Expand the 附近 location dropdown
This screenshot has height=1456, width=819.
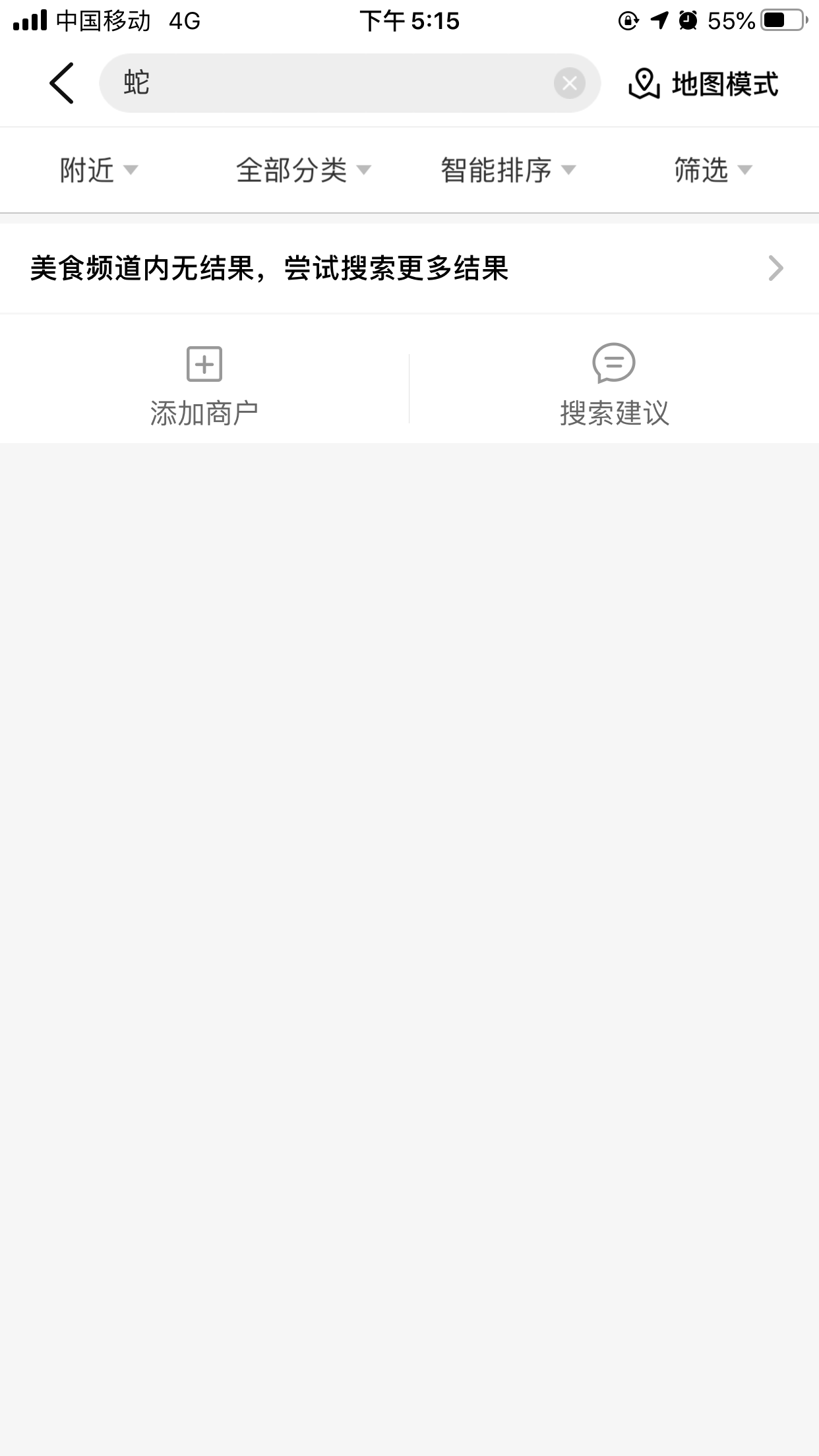click(99, 170)
